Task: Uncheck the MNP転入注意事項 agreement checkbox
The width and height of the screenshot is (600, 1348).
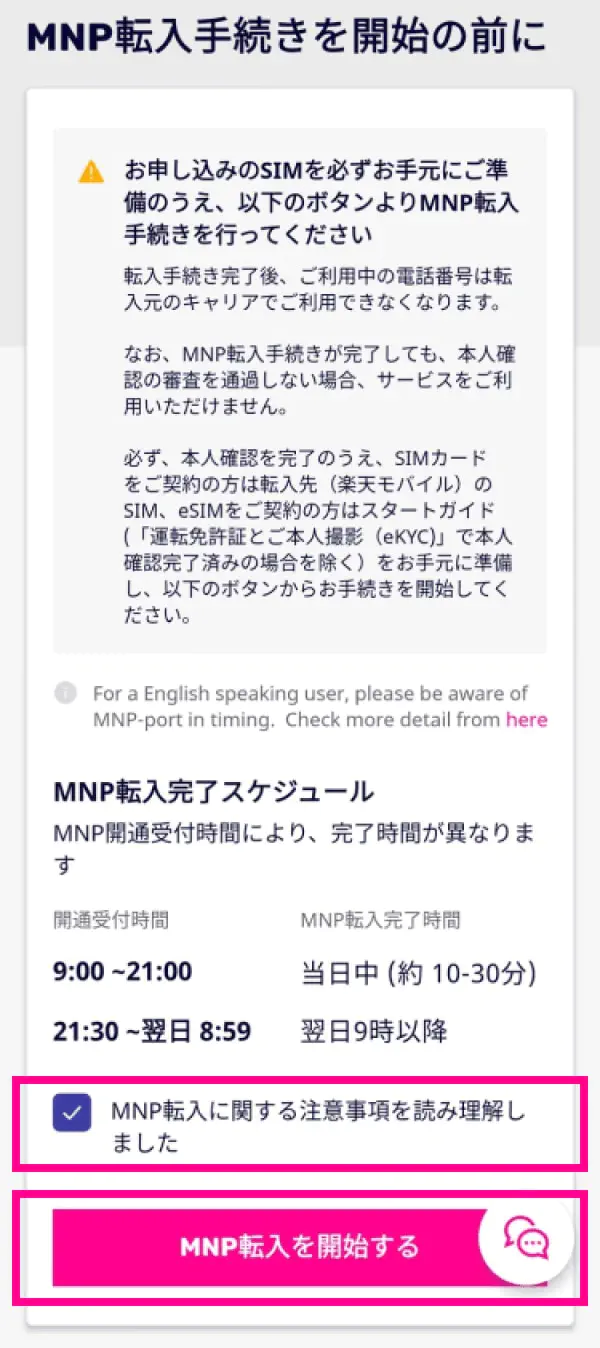Action: [x=72, y=1112]
